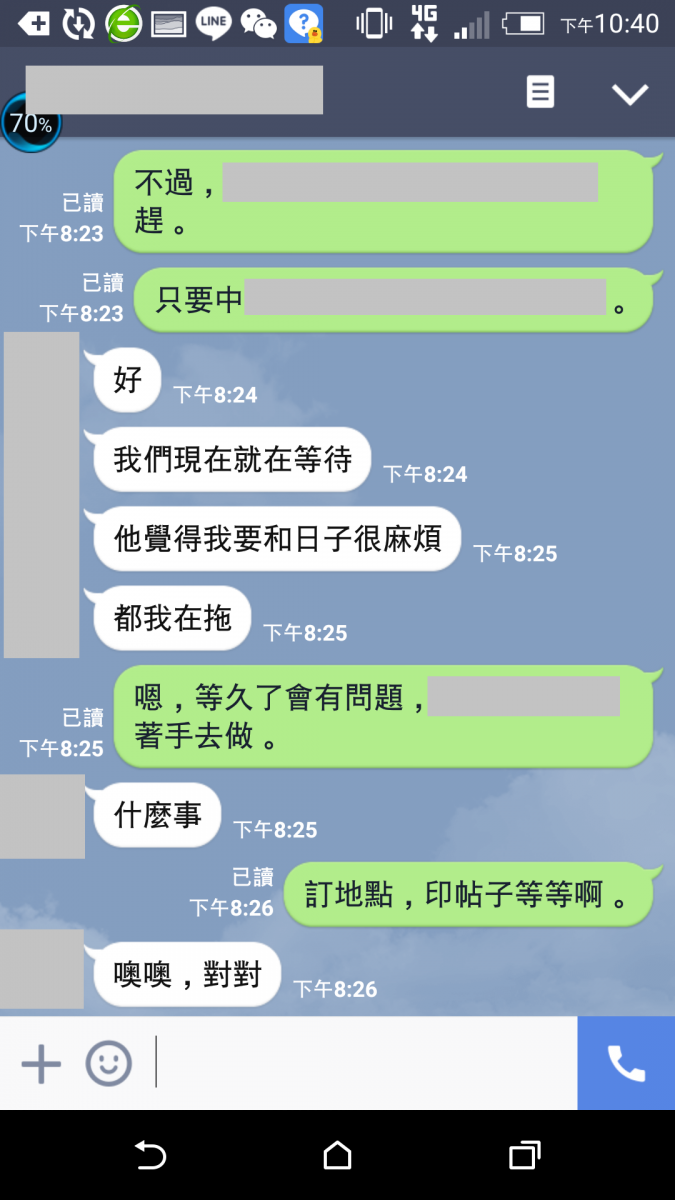675x1200 pixels.
Task: Start a voice call with contact
Action: 626,1064
